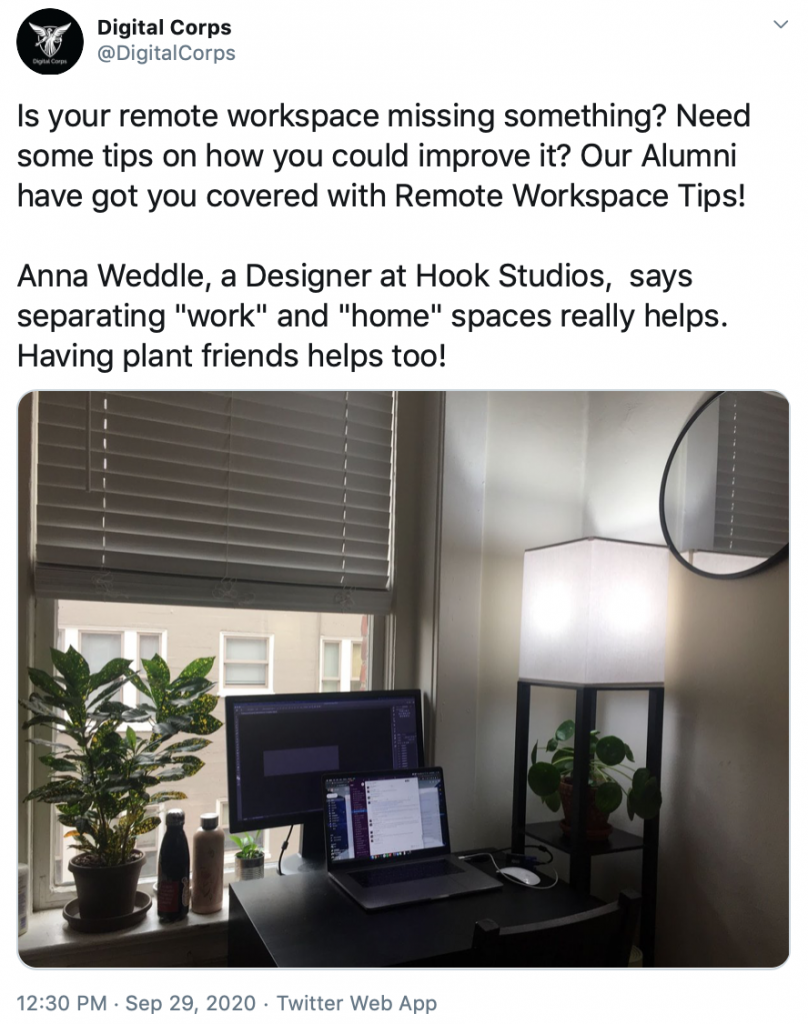Viewport: 808px width, 1024px height.
Task: Visit the @DigitalCorps handle
Action: (x=166, y=53)
